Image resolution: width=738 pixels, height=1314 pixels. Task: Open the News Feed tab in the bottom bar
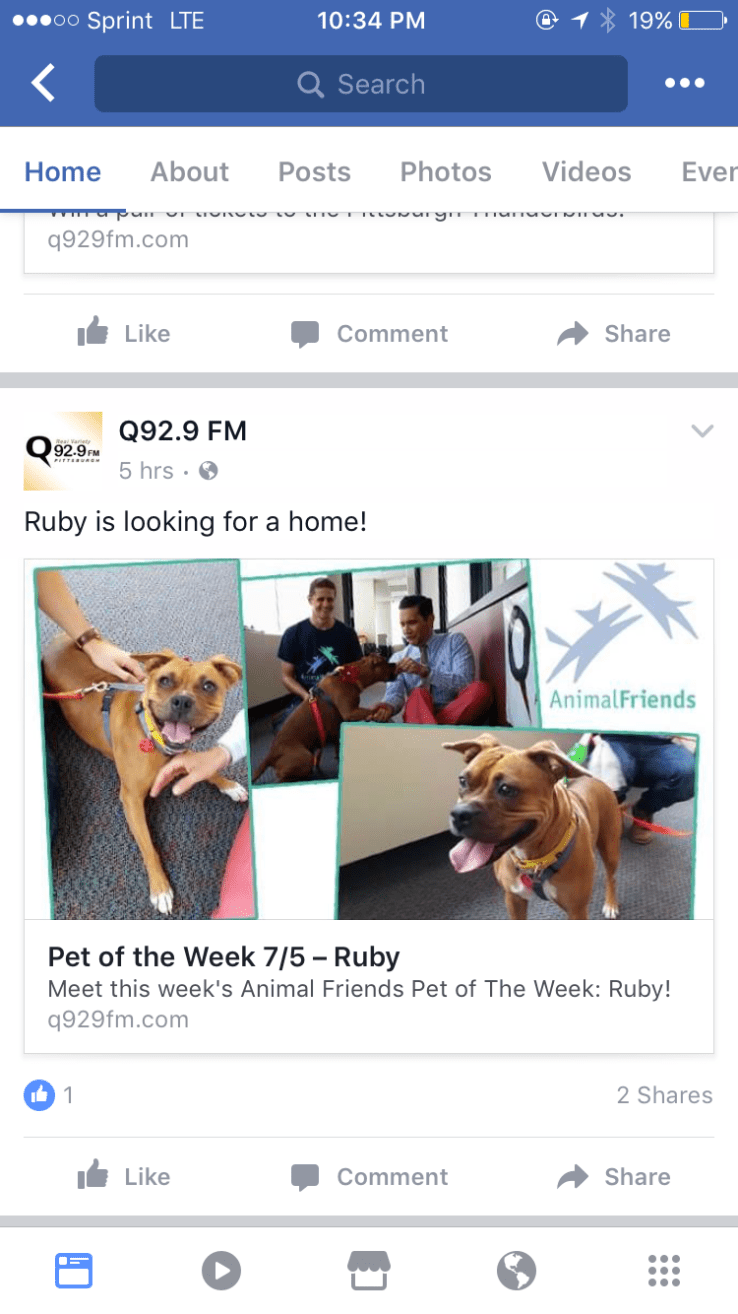(73, 1271)
